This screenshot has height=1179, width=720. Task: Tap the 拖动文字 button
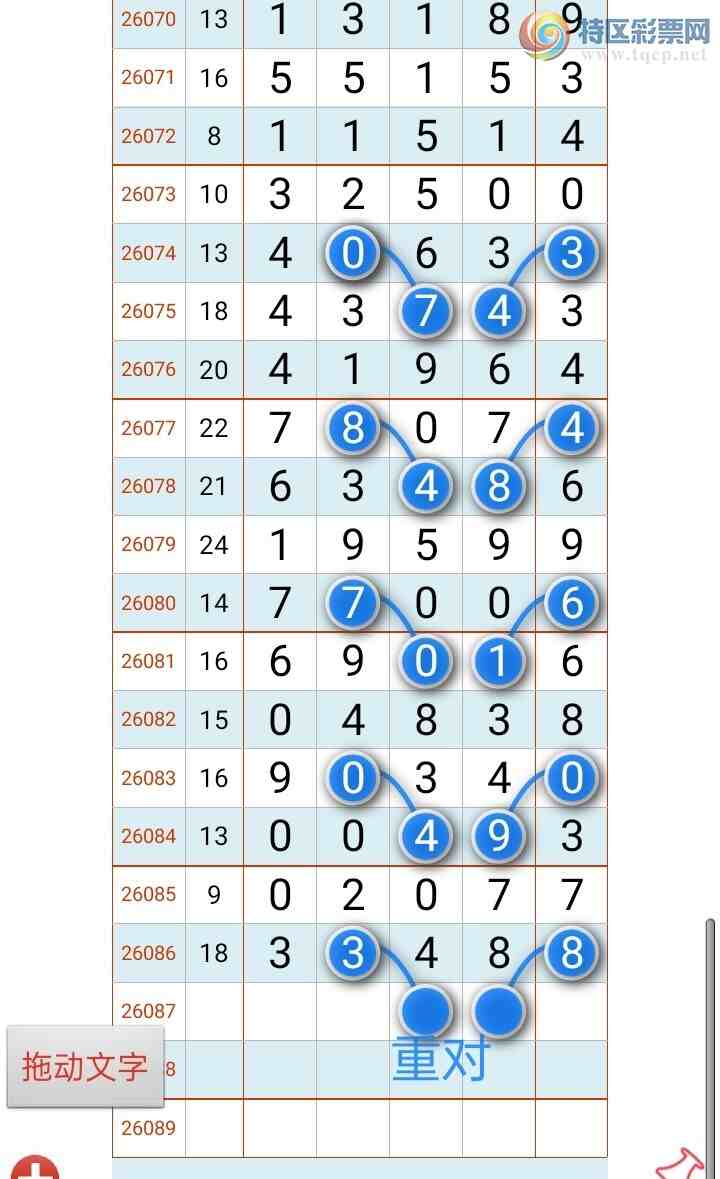pyautogui.click(x=85, y=1067)
